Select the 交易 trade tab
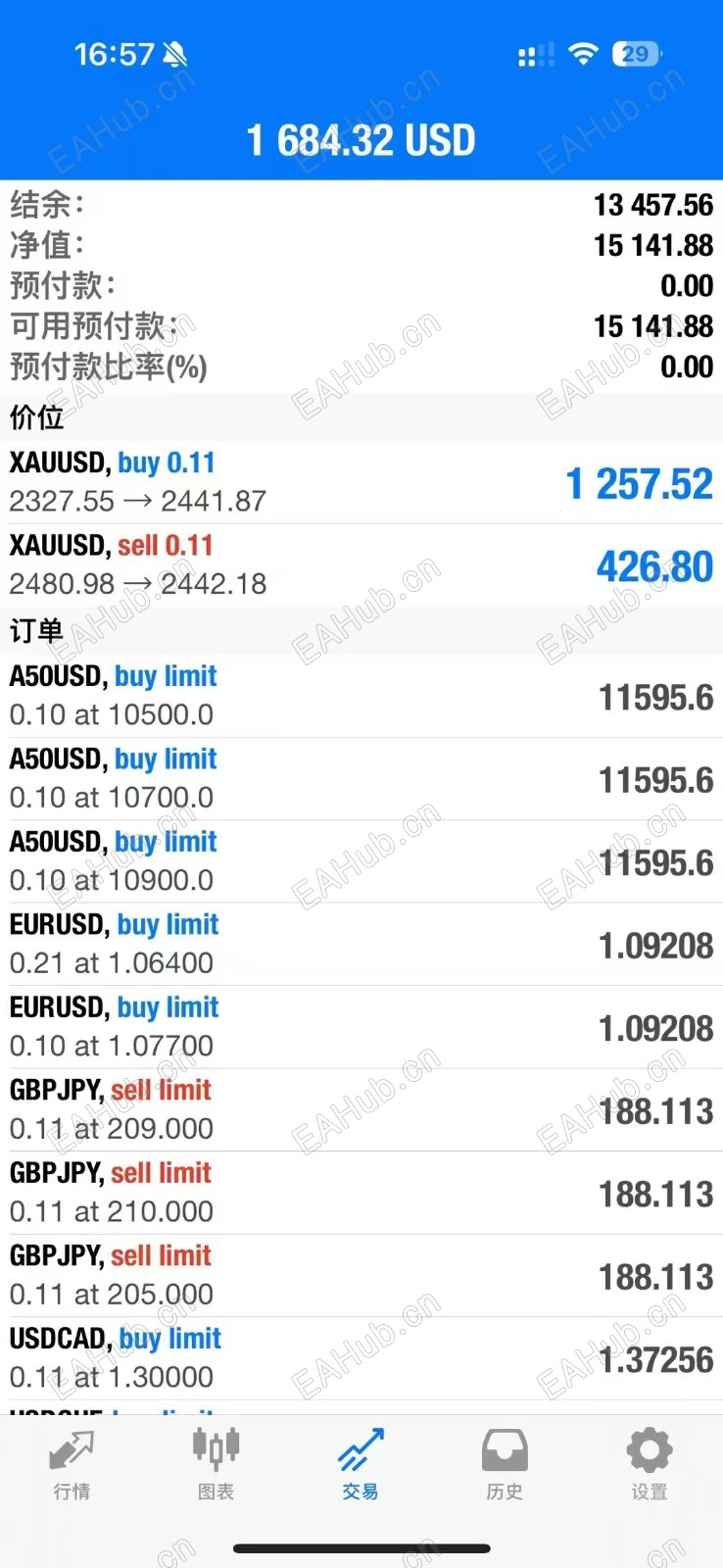The height and width of the screenshot is (1568, 723). coord(361,1464)
